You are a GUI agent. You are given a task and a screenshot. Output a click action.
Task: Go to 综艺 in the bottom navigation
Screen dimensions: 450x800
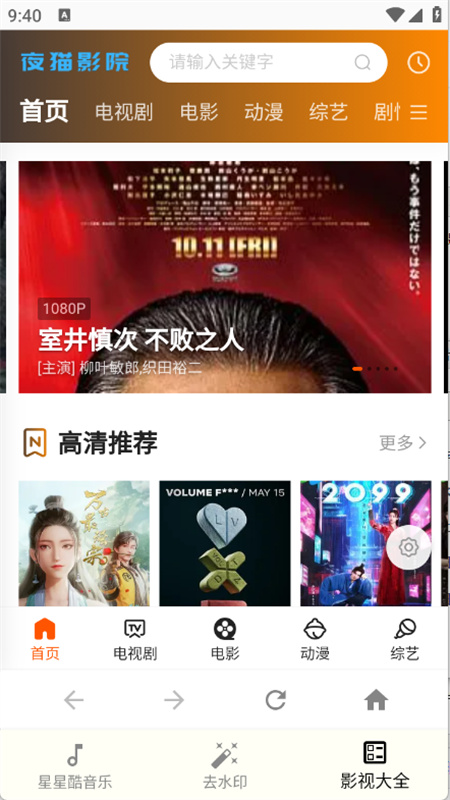405,639
